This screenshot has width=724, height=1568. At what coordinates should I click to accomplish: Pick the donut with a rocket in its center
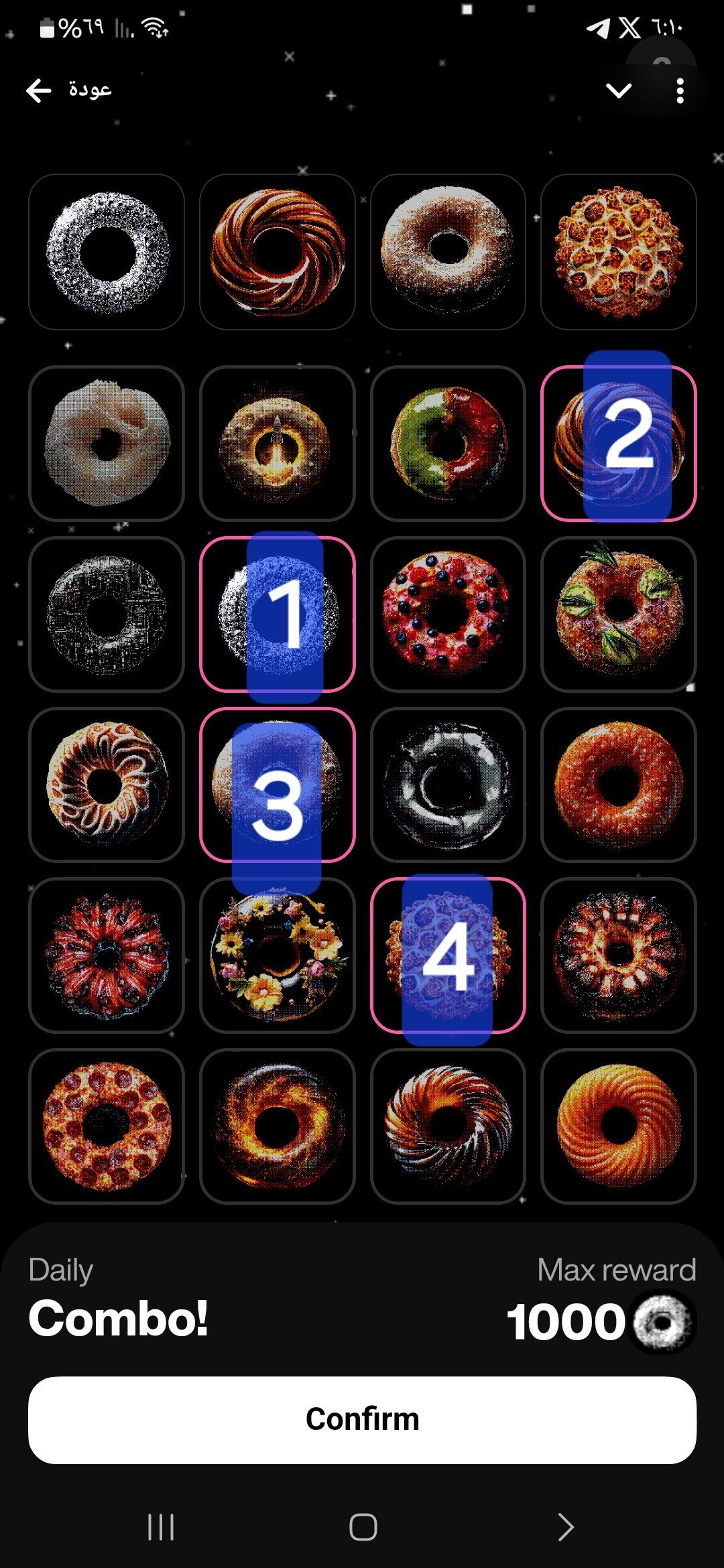point(277,443)
